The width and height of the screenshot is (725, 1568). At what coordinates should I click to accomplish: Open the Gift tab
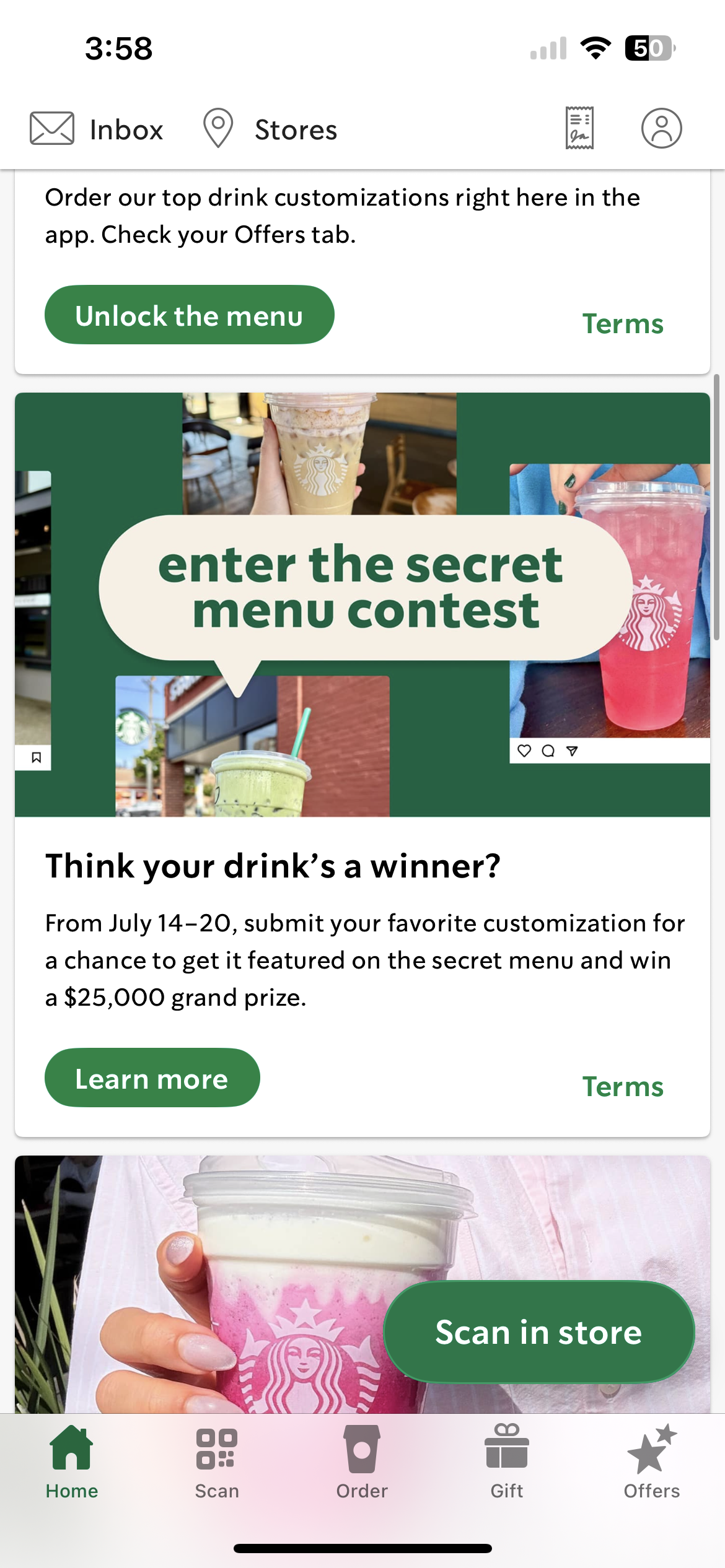pyautogui.click(x=507, y=1463)
